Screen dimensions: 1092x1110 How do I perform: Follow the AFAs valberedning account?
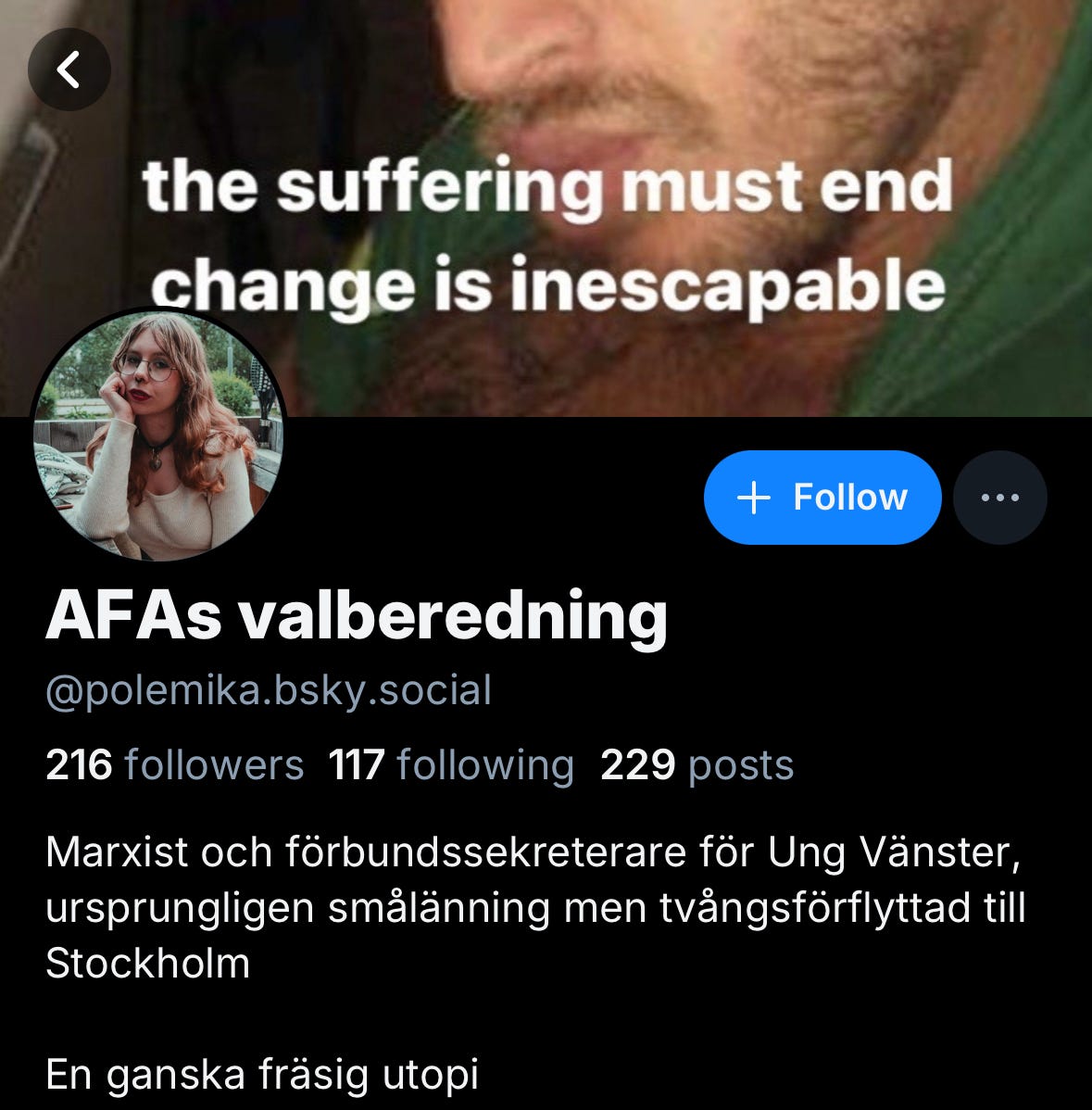[822, 498]
